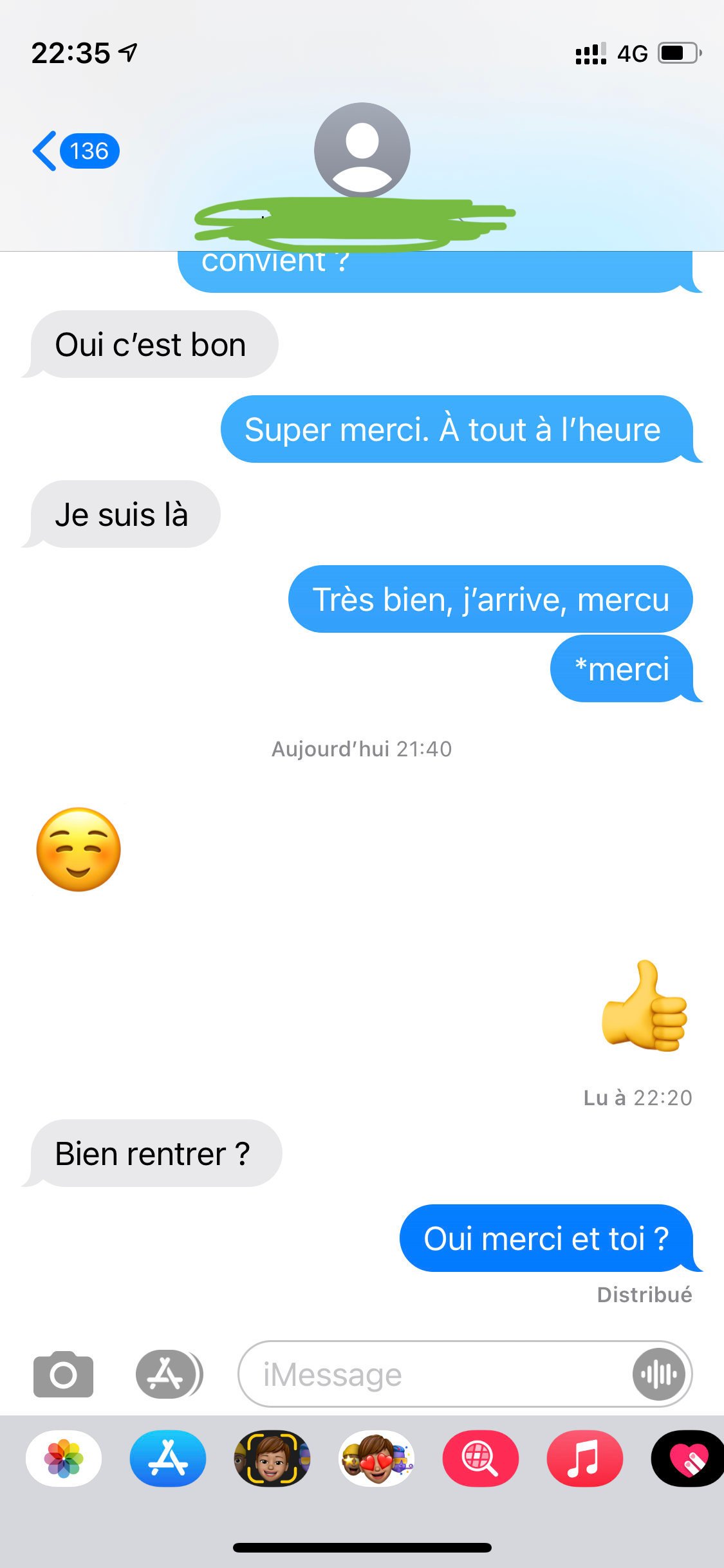Screen dimensions: 724x1568
Task: Open the Memoji camera effects app
Action: (x=272, y=1459)
